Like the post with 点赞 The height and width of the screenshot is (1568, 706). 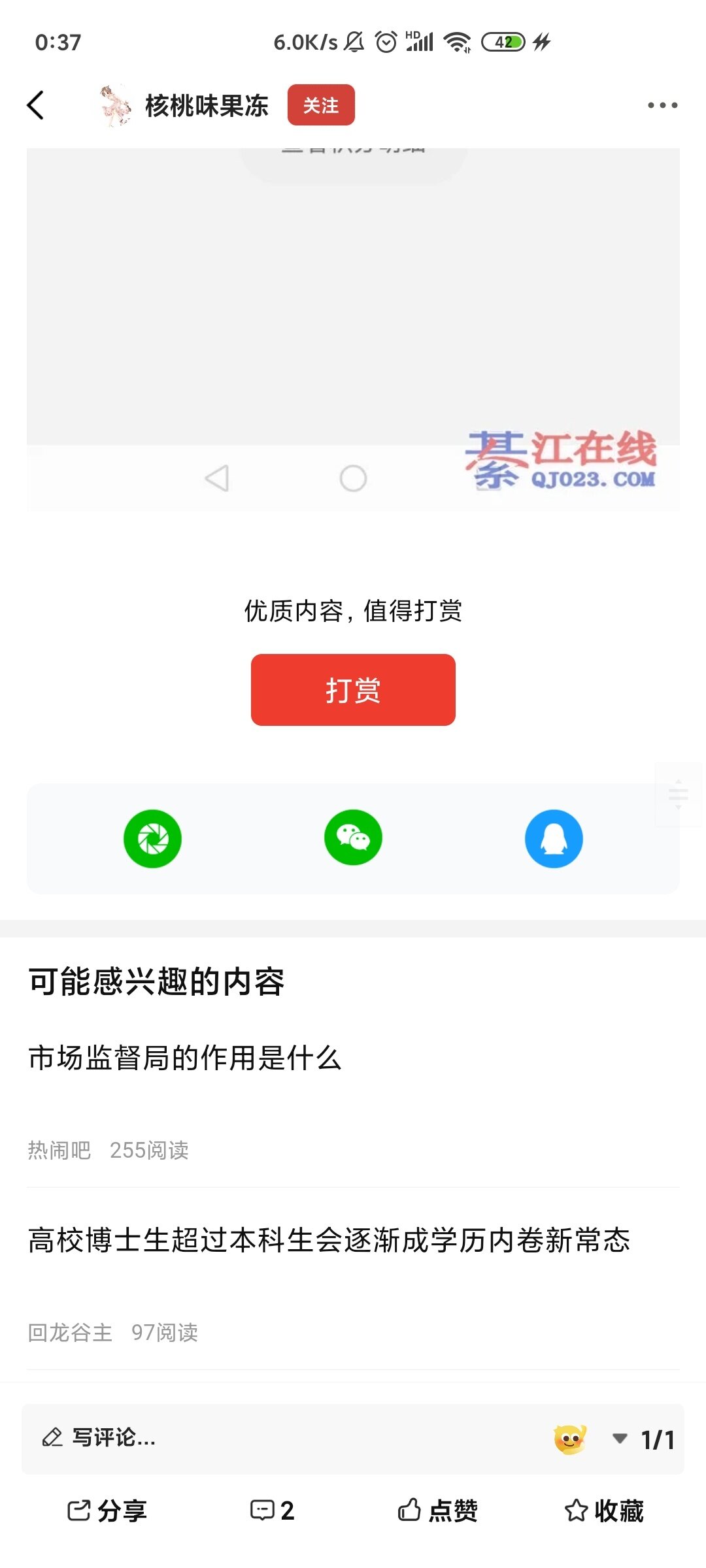[437, 1511]
